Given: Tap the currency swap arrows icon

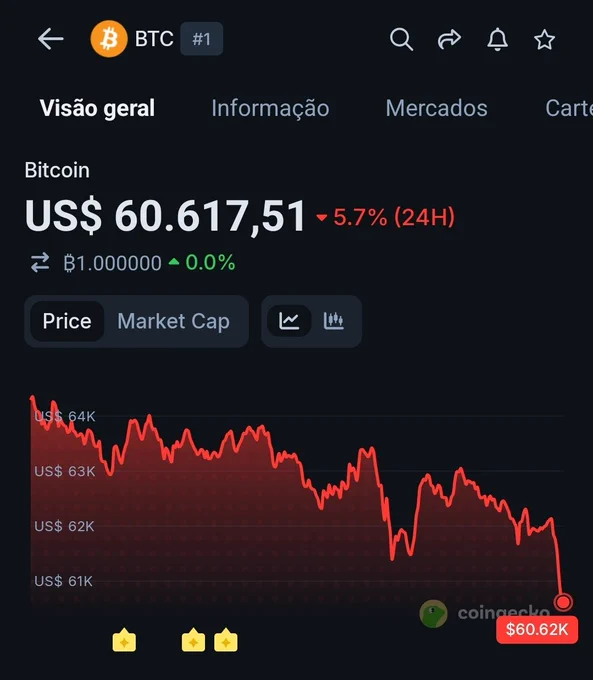Looking at the screenshot, I should [40, 263].
